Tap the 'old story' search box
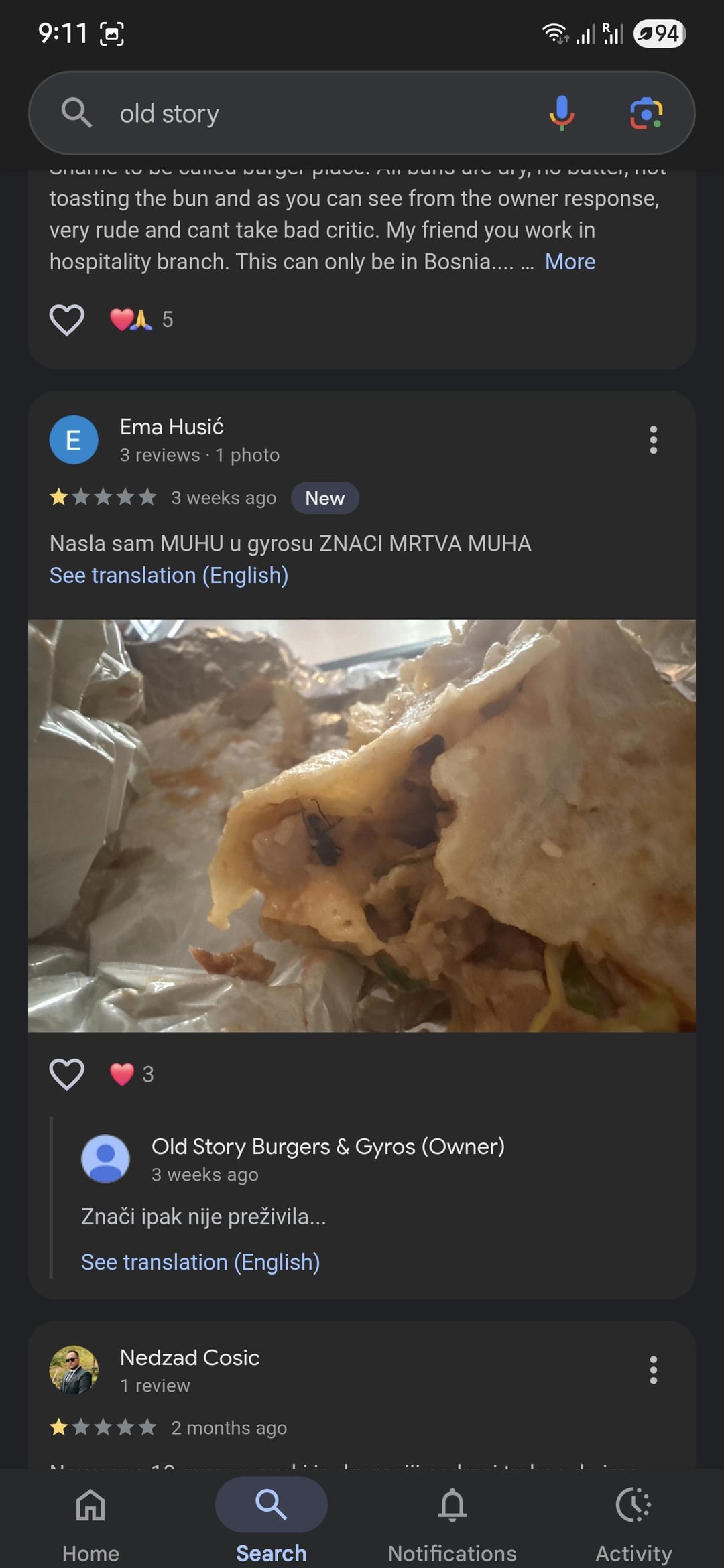The width and height of the screenshot is (724, 1568). click(x=302, y=114)
